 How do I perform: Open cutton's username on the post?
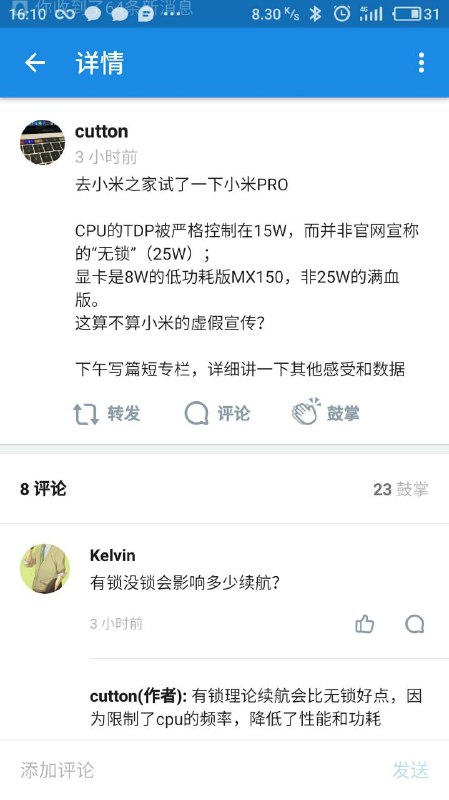point(101,131)
